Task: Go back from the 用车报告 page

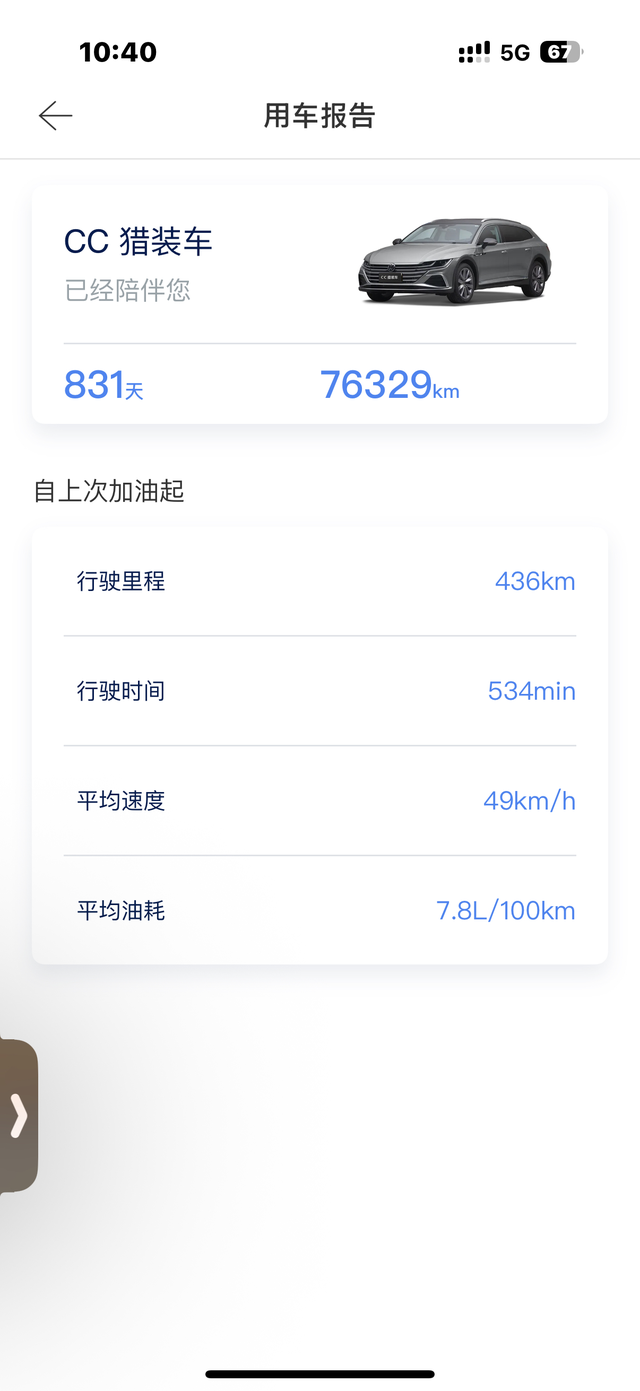Action: pyautogui.click(x=55, y=116)
